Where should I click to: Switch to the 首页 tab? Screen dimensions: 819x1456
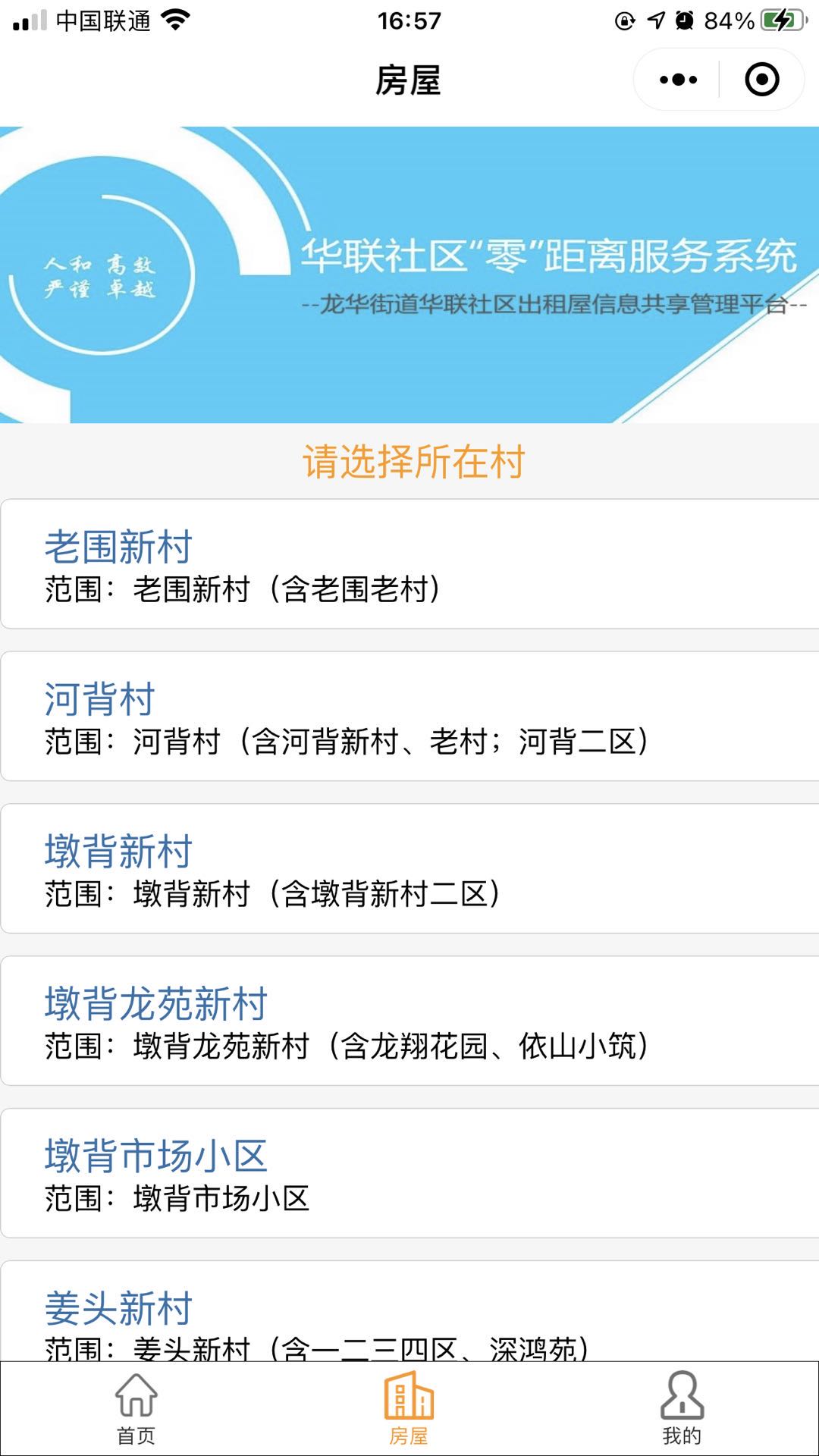coord(136,1408)
